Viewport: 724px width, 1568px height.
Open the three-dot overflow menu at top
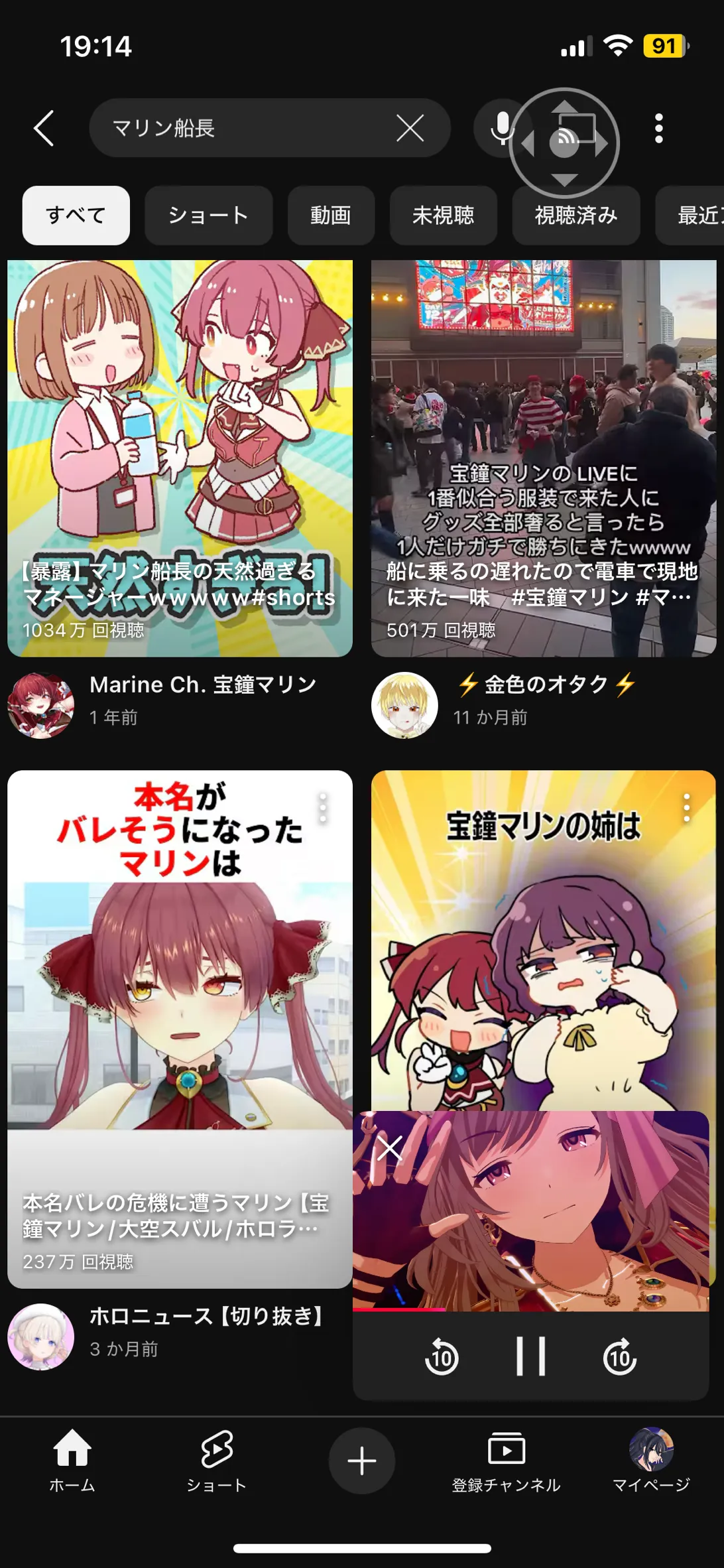(658, 128)
